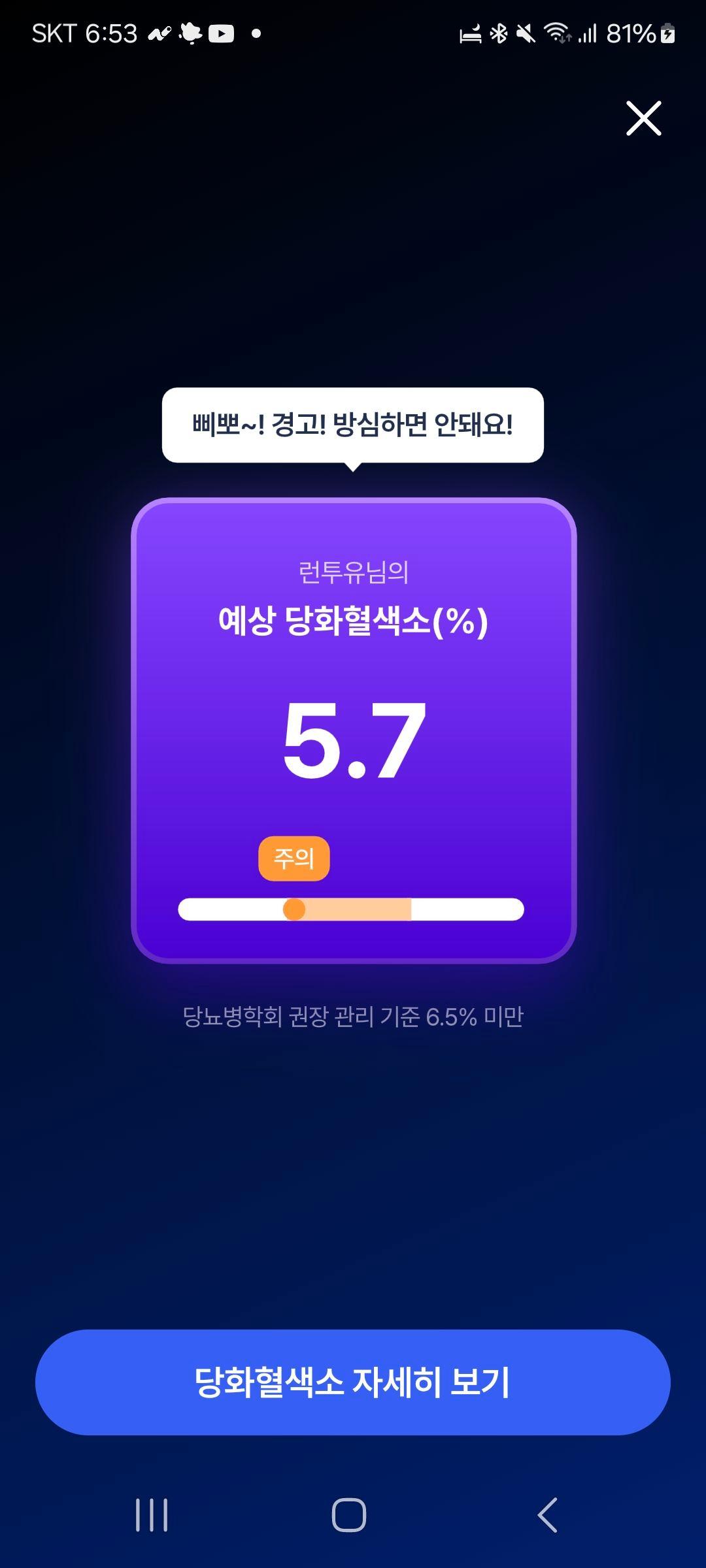Open recent apps from the navigation bar
This screenshot has height=1568, width=706.
point(152,1514)
